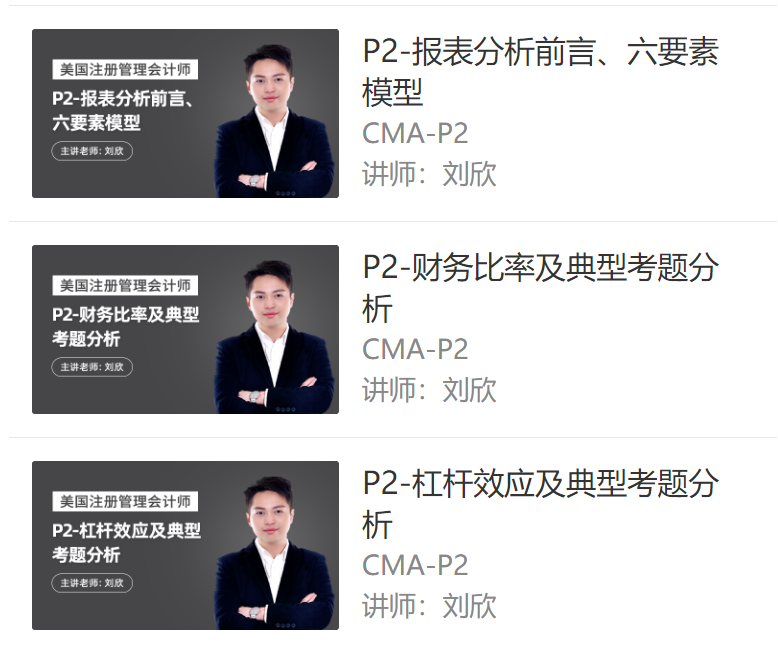Open the P2-财务比率及典型考题分析 course

tap(540, 287)
